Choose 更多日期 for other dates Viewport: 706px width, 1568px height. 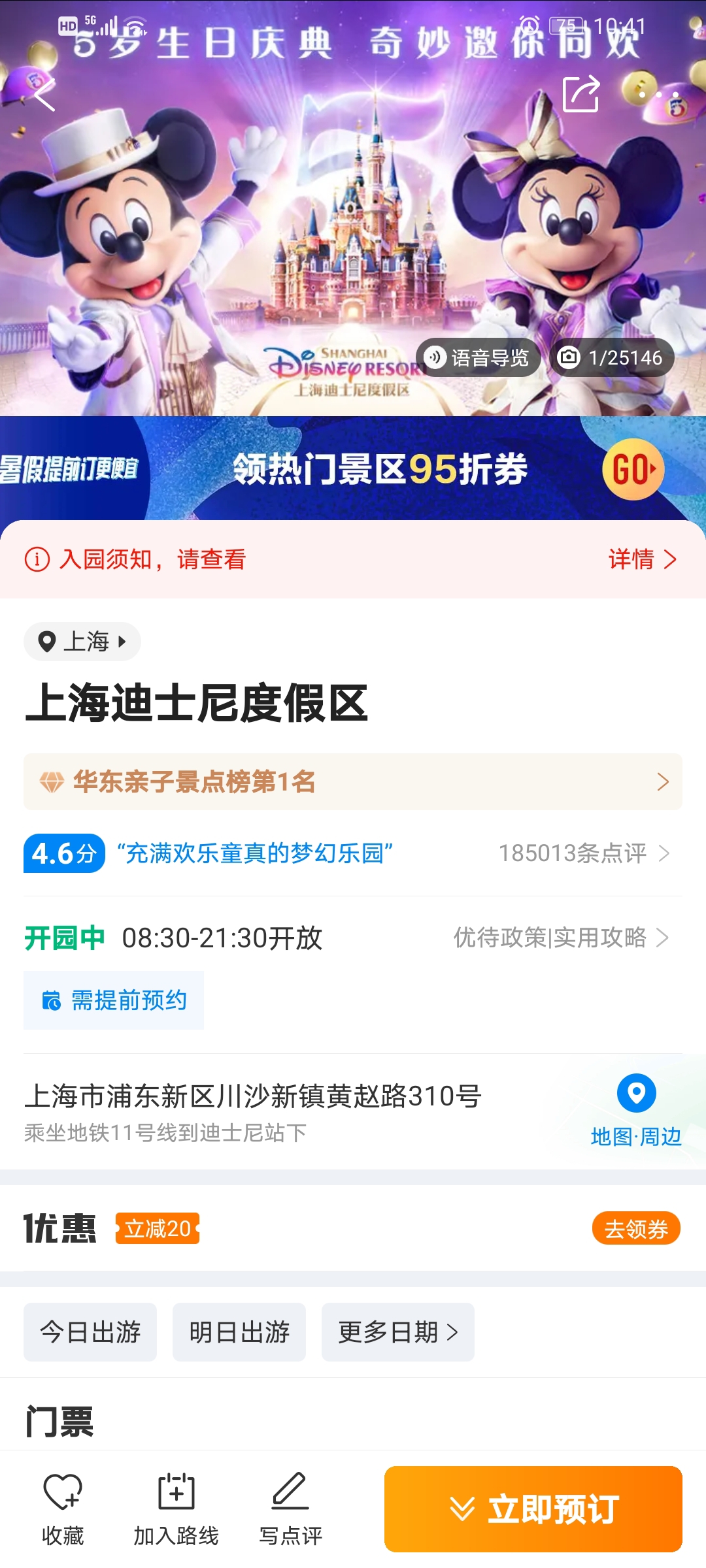pos(397,1332)
